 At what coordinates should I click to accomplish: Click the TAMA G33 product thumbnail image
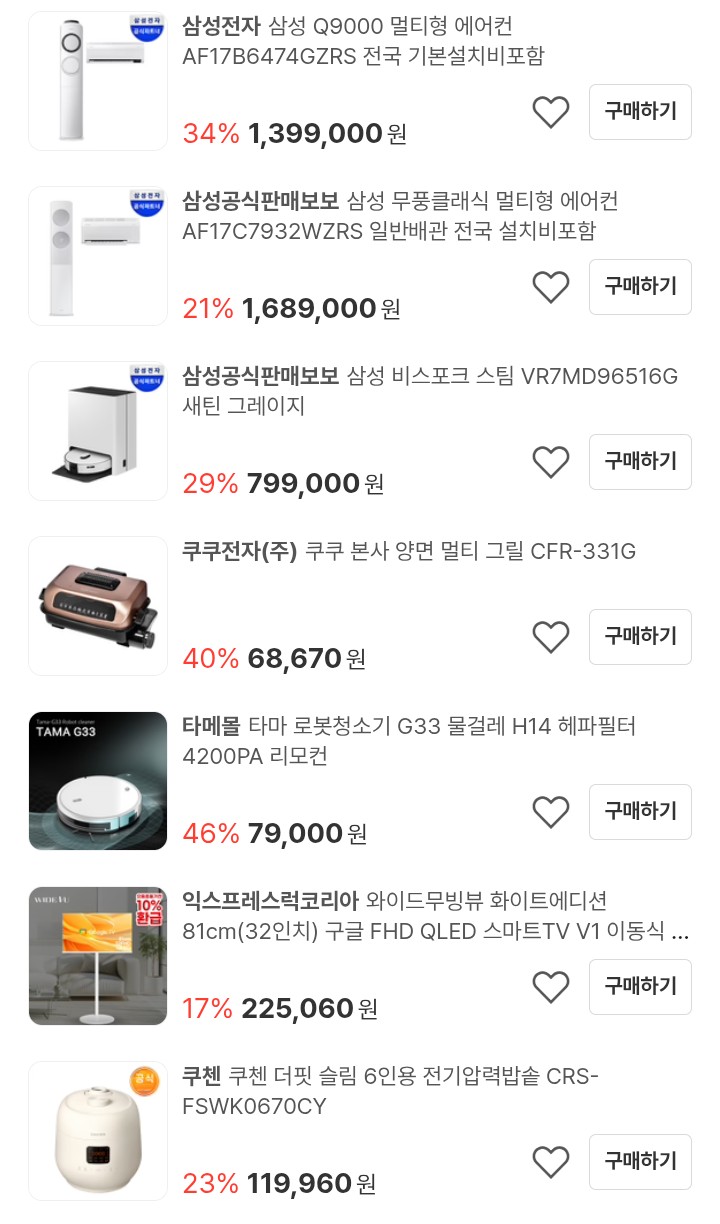pyautogui.click(x=97, y=781)
